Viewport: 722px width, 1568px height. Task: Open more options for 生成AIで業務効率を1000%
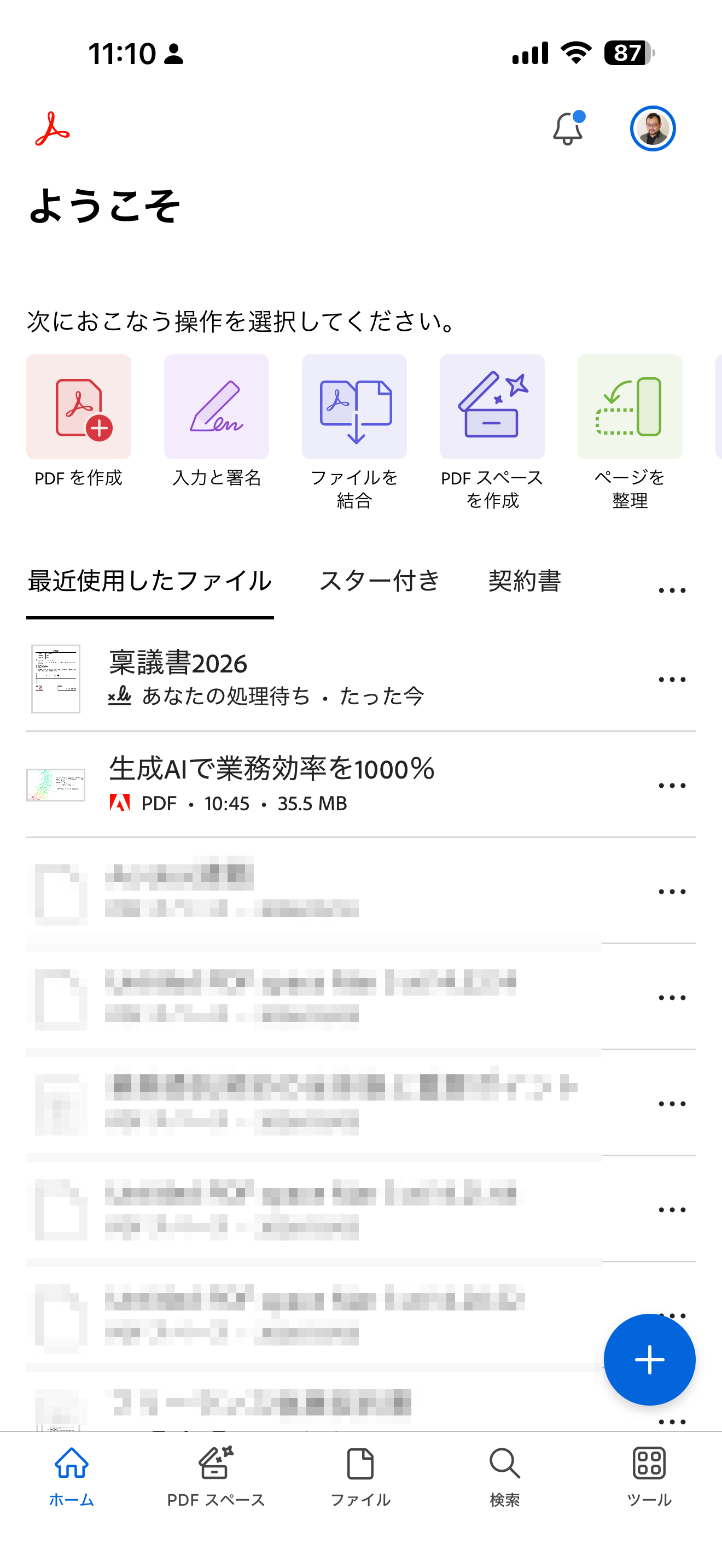[672, 785]
